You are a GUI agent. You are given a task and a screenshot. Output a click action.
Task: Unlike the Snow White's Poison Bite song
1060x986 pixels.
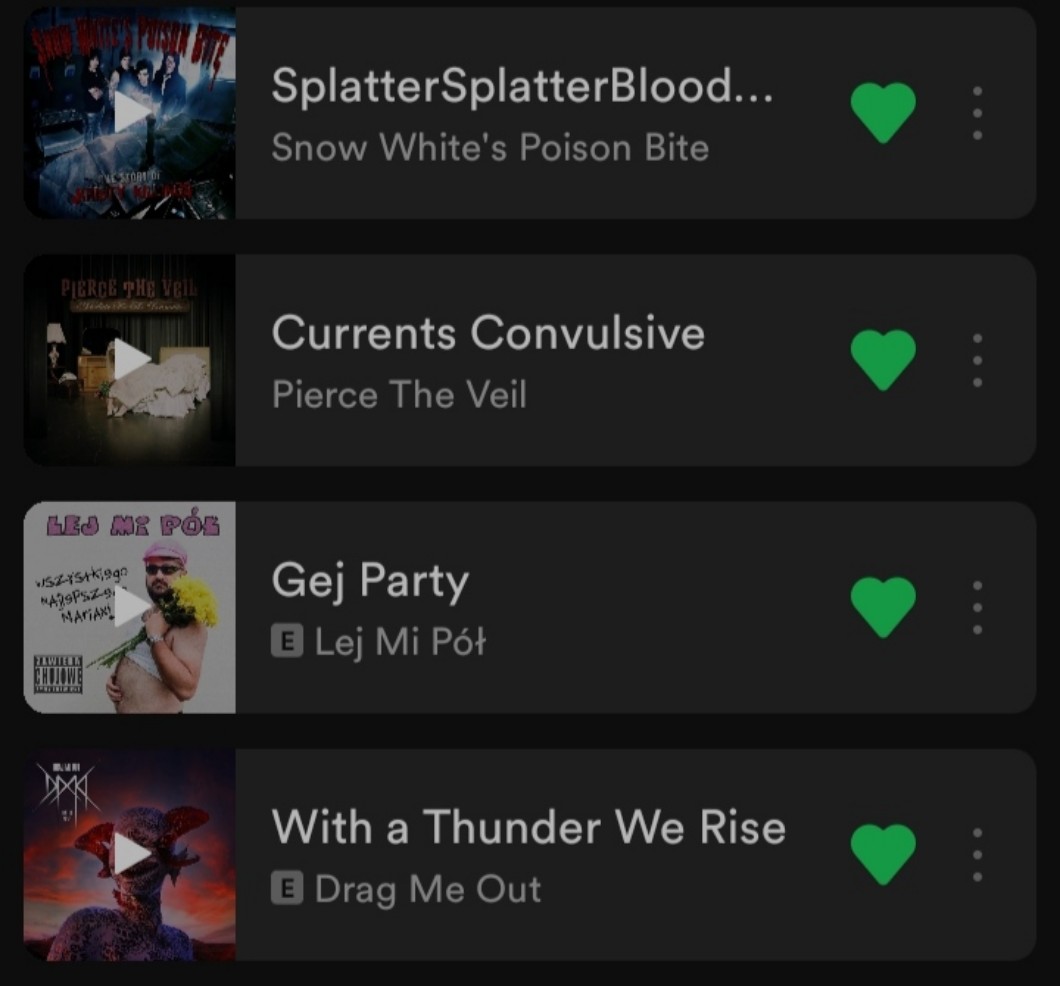click(883, 112)
